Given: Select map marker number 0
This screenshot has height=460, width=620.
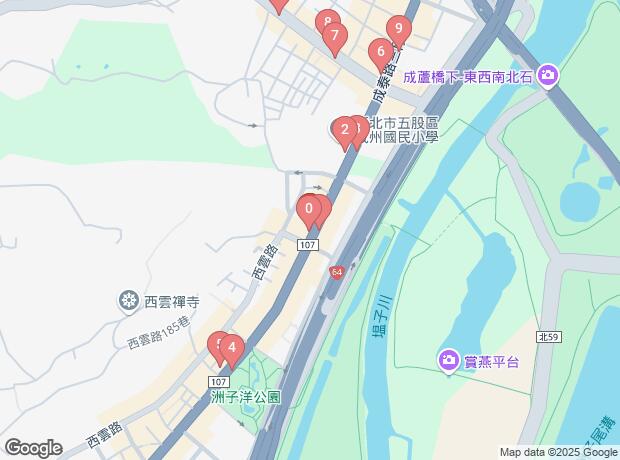Looking at the screenshot, I should 309,210.
